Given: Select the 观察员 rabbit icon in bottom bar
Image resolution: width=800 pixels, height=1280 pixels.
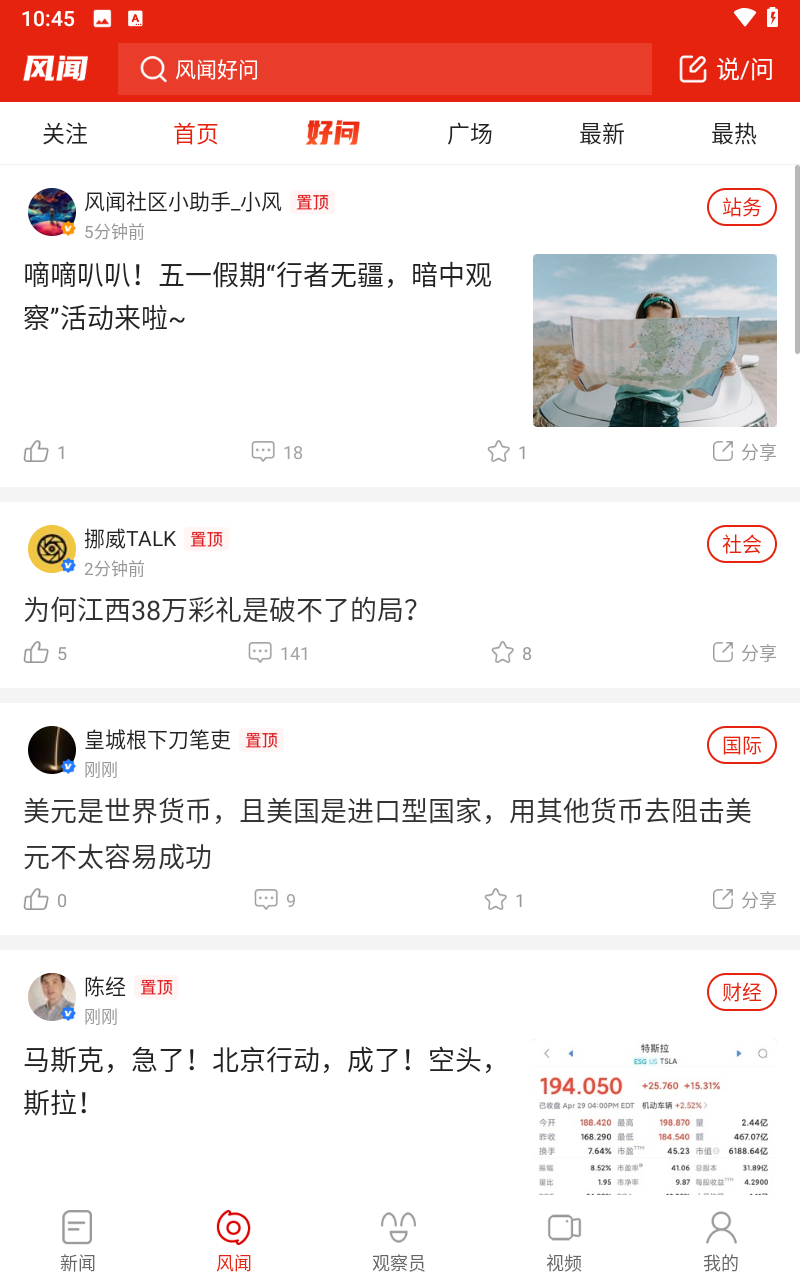Looking at the screenshot, I should click(x=398, y=1227).
